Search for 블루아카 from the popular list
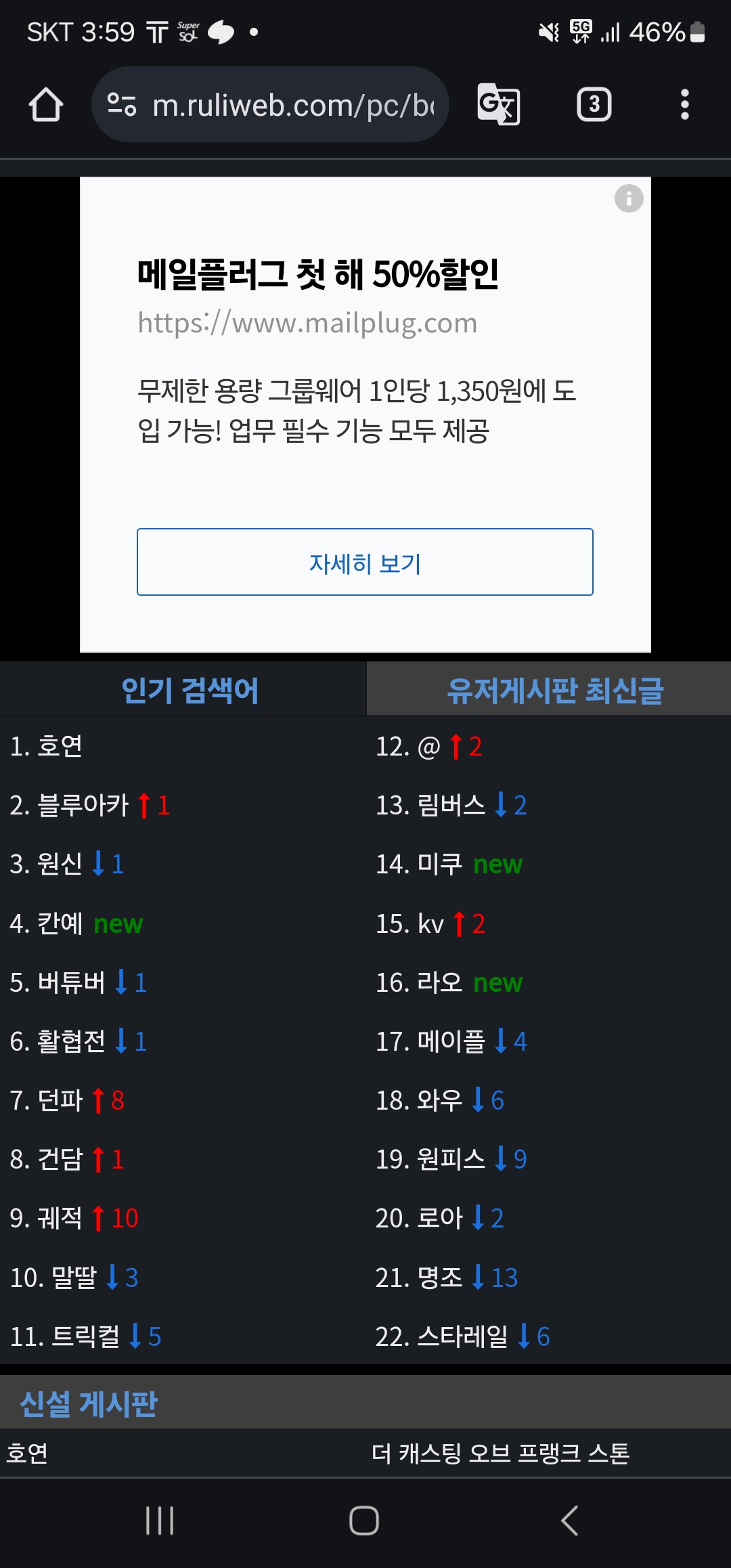This screenshot has height=1568, width=731. [x=83, y=805]
